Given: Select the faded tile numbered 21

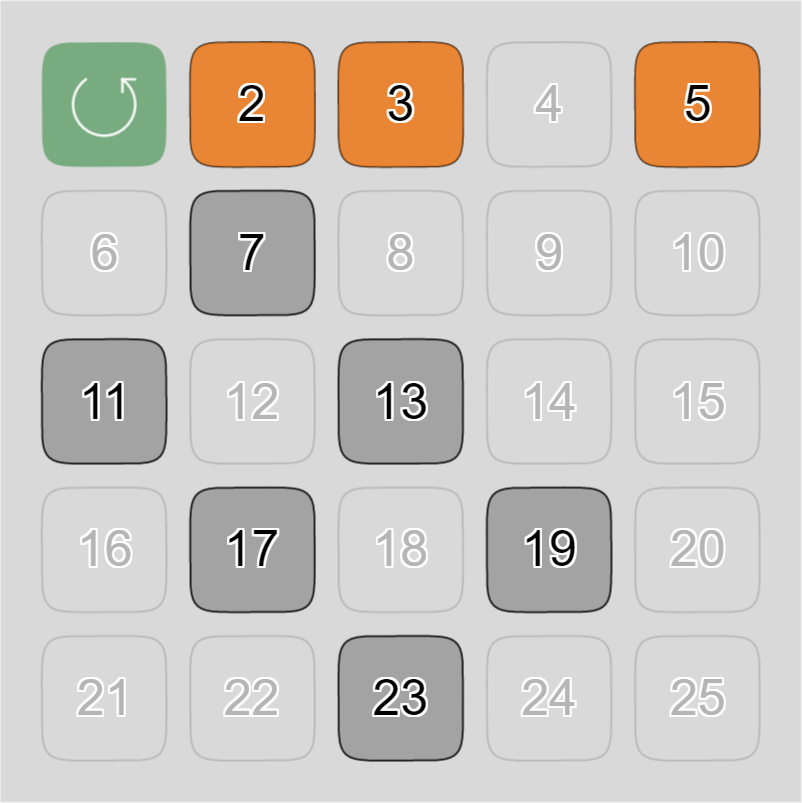Looking at the screenshot, I should pos(104,698).
